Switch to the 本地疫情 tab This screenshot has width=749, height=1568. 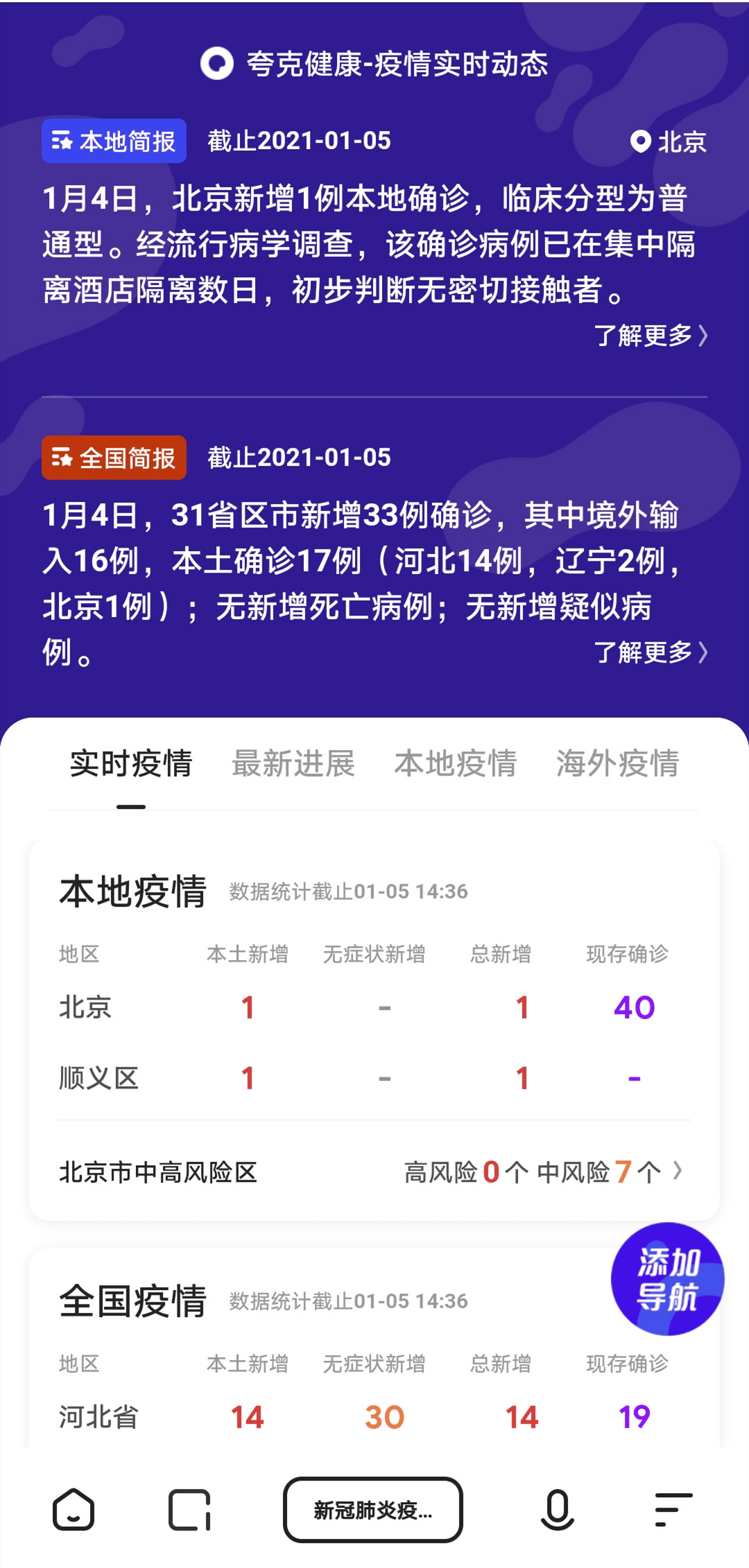(456, 764)
